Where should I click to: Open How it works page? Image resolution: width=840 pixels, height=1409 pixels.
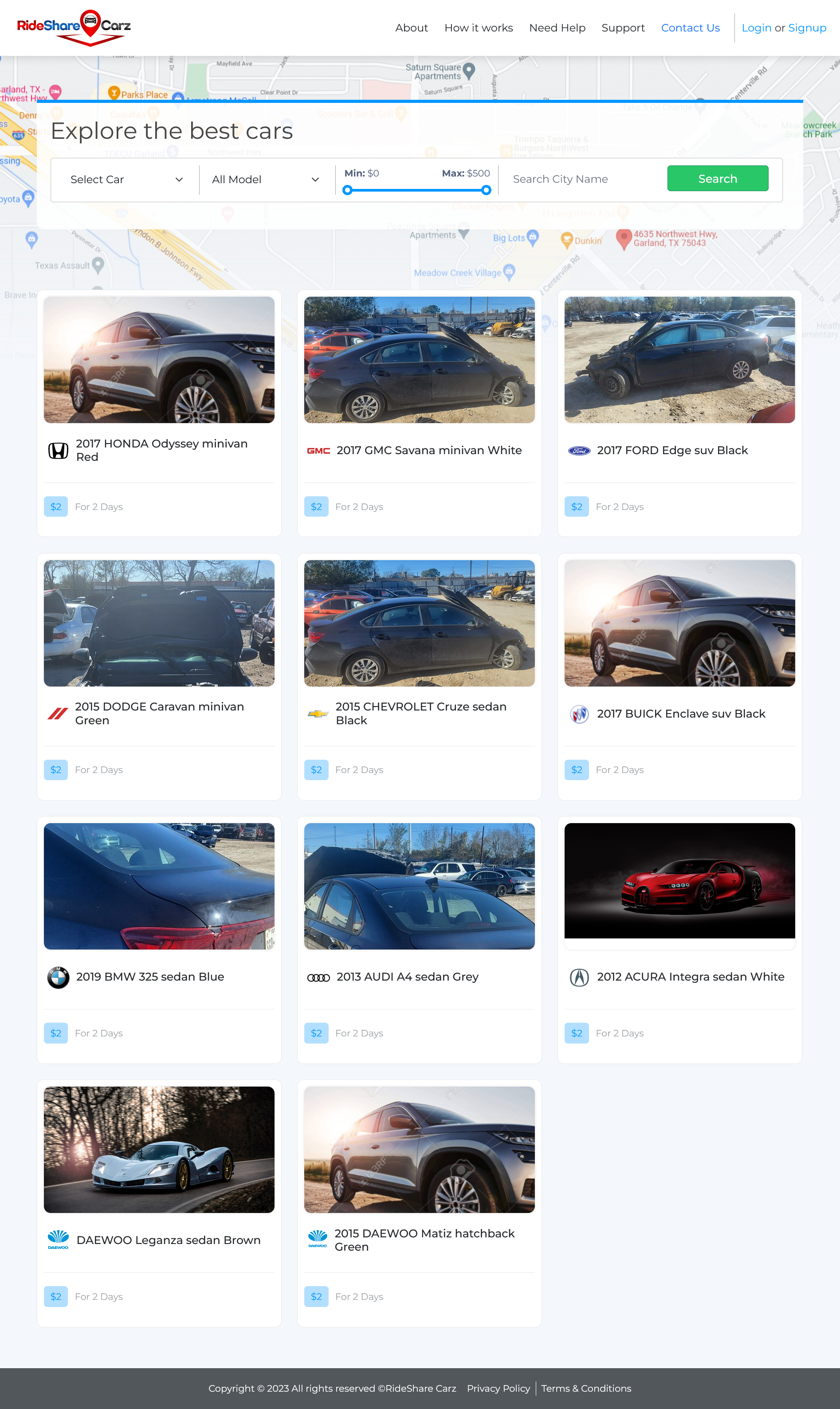(478, 28)
